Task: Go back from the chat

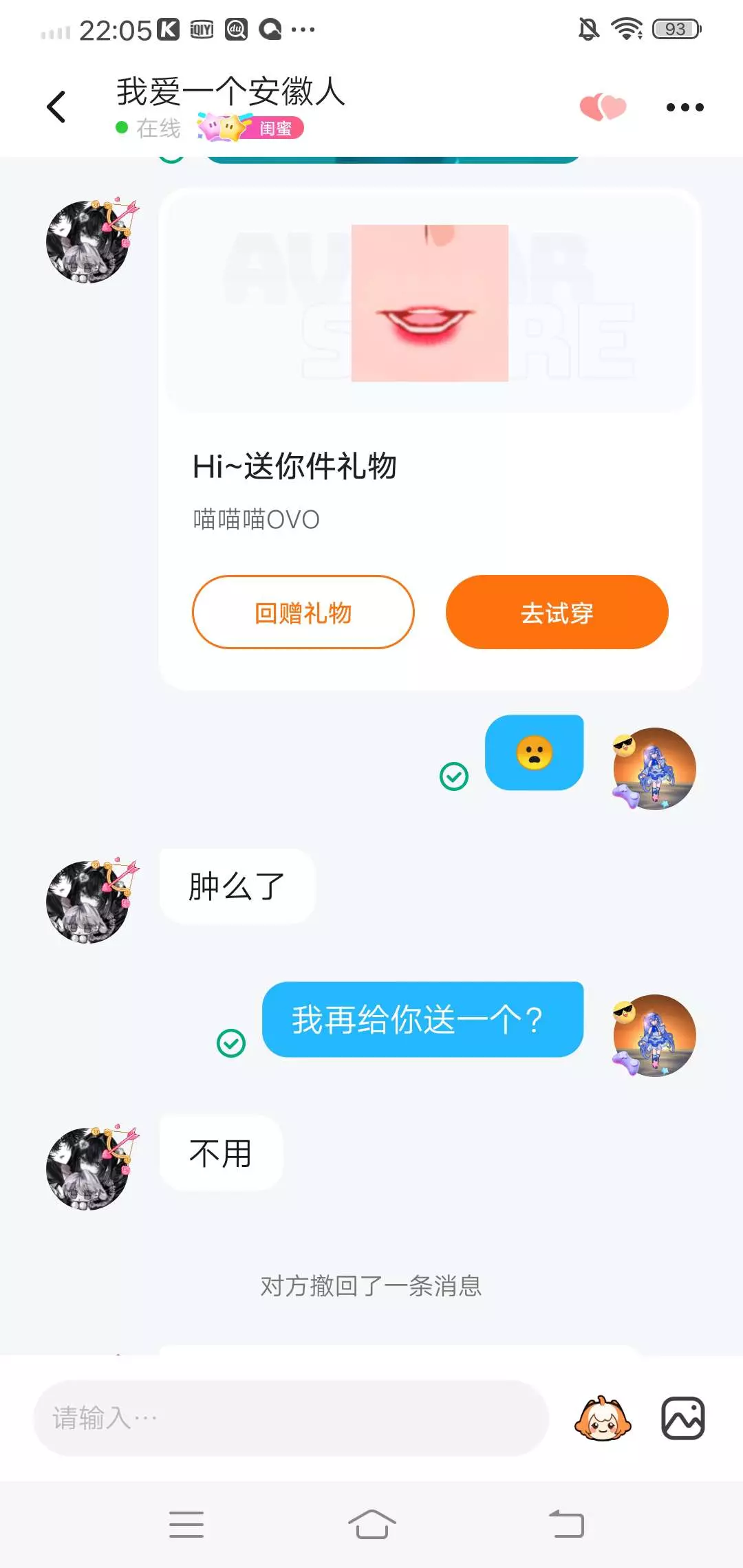Action: coord(56,107)
